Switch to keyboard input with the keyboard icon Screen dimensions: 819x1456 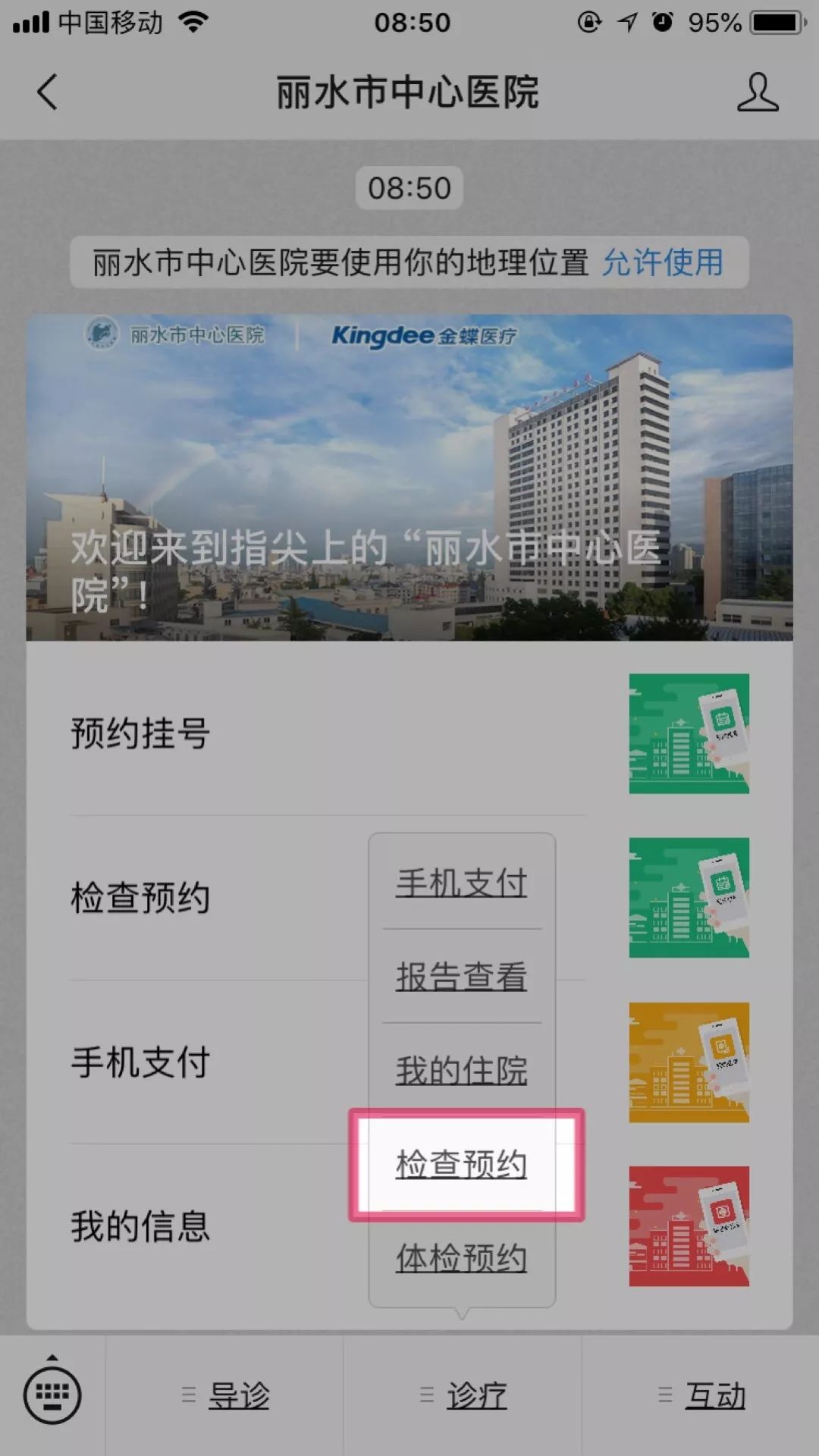[x=52, y=1395]
